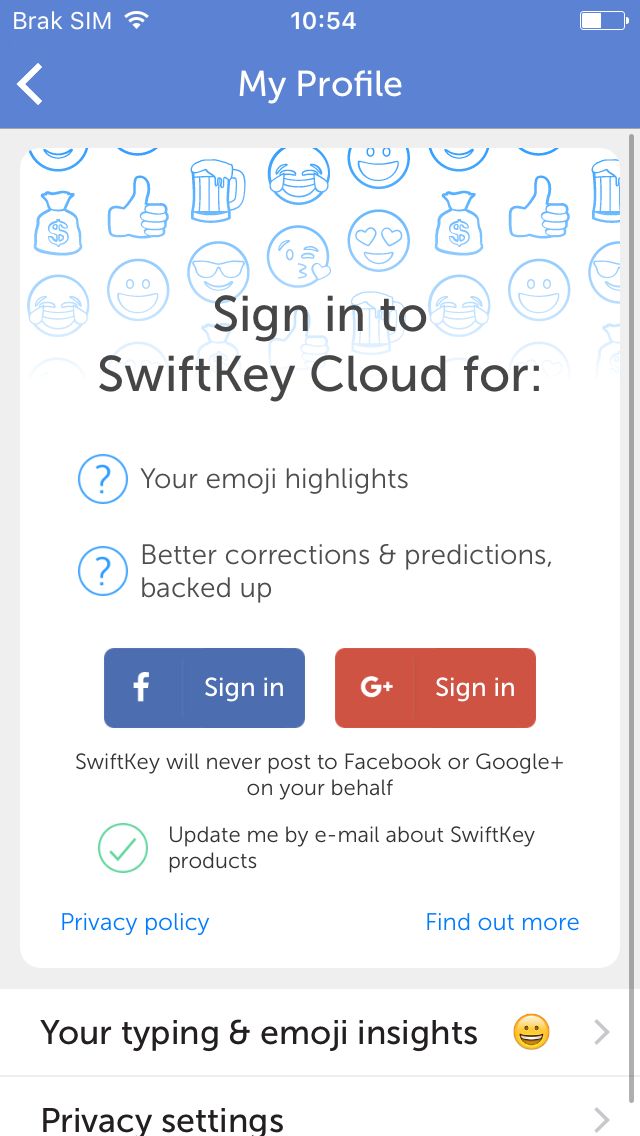This screenshot has height=1136, width=640.
Task: Tap question icon beside emoji highlights
Action: coord(102,478)
